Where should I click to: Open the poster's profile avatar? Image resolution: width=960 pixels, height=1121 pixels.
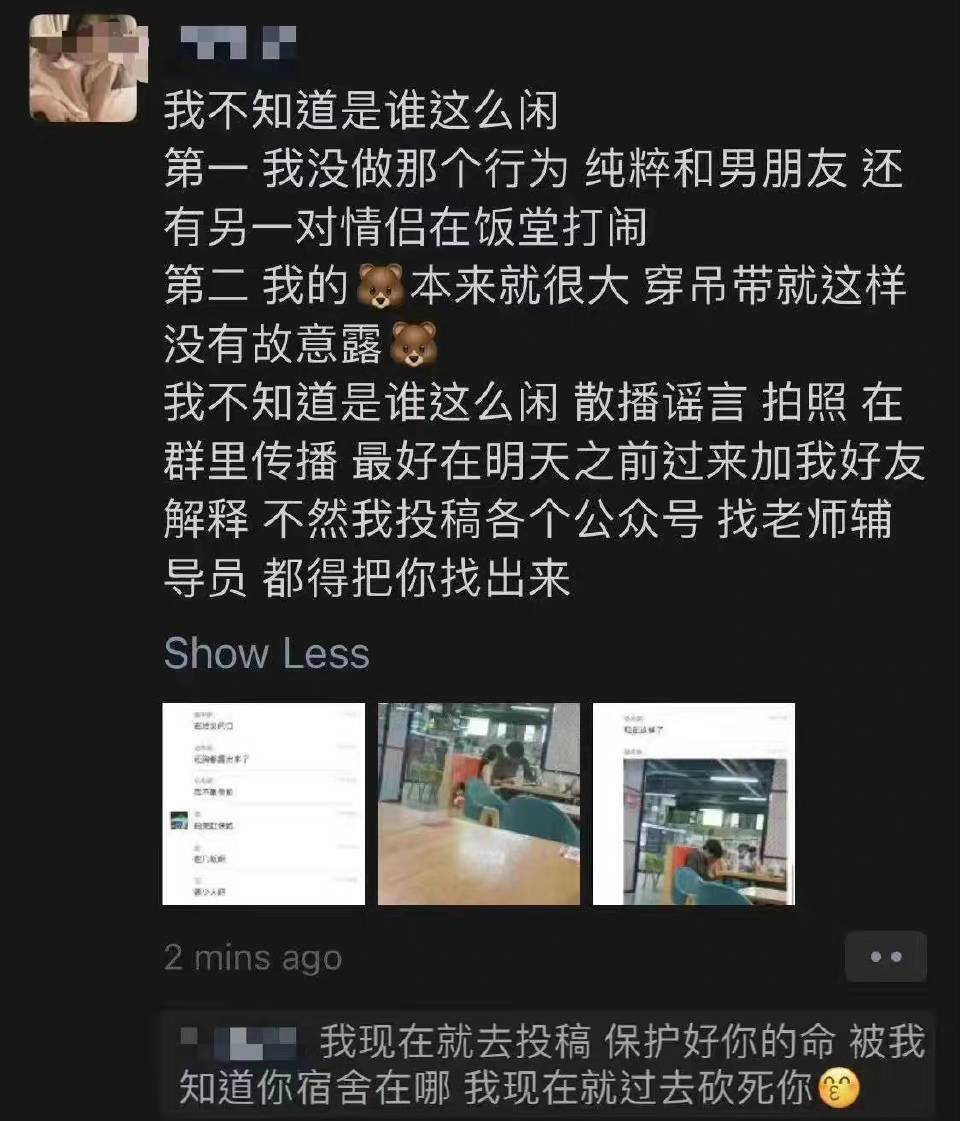tap(83, 68)
